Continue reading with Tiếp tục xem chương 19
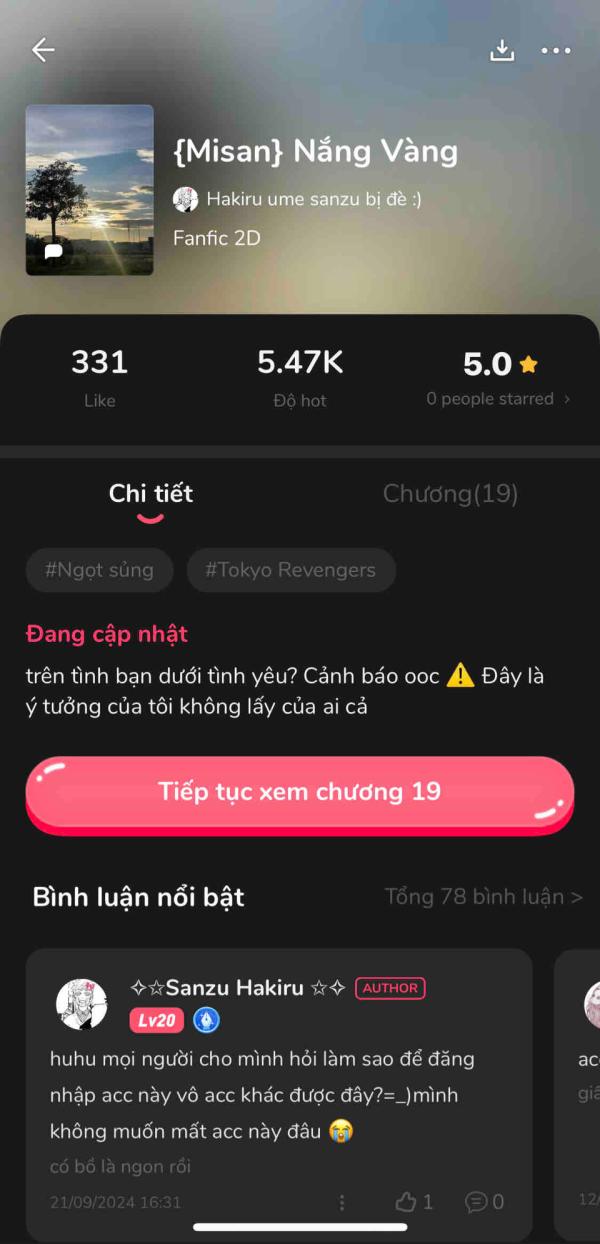 pos(300,792)
